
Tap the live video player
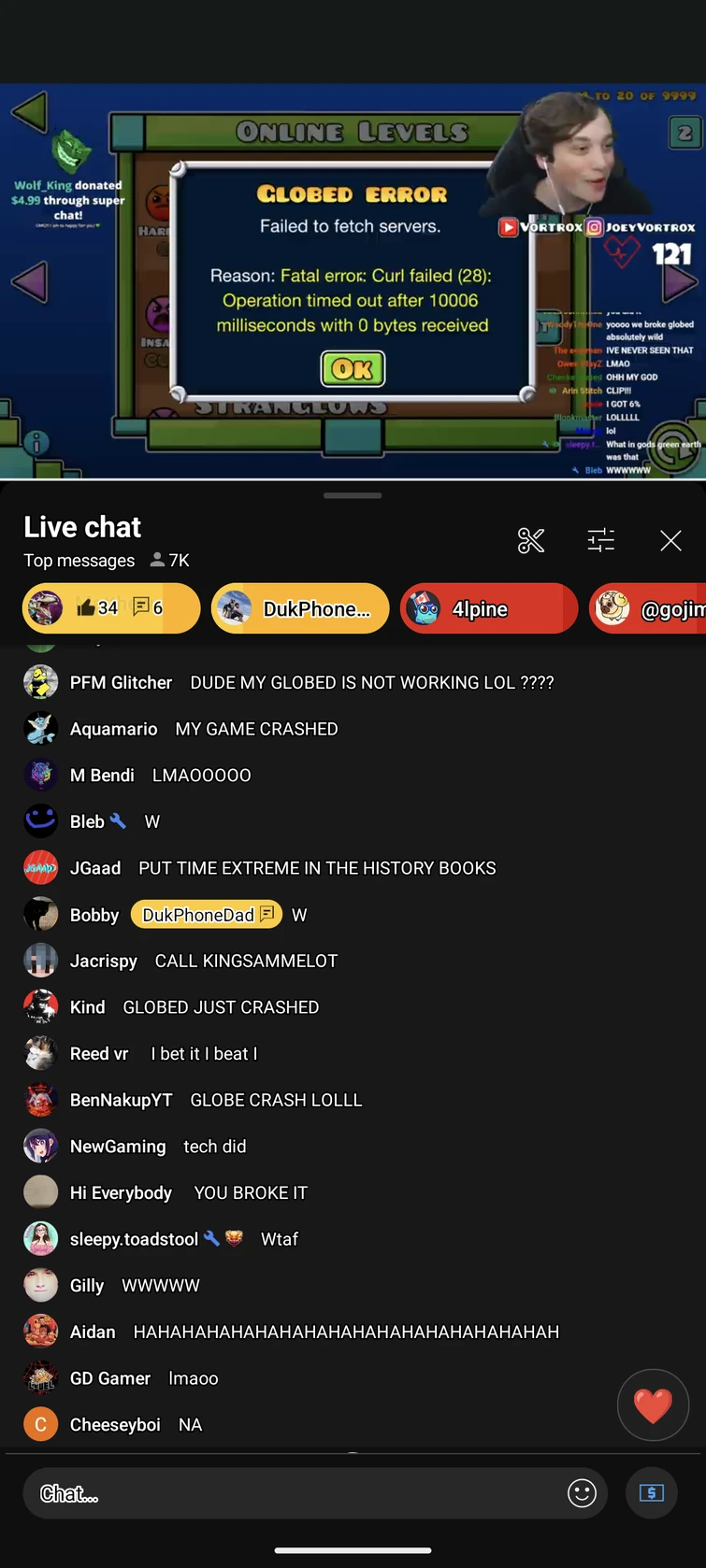(353, 281)
